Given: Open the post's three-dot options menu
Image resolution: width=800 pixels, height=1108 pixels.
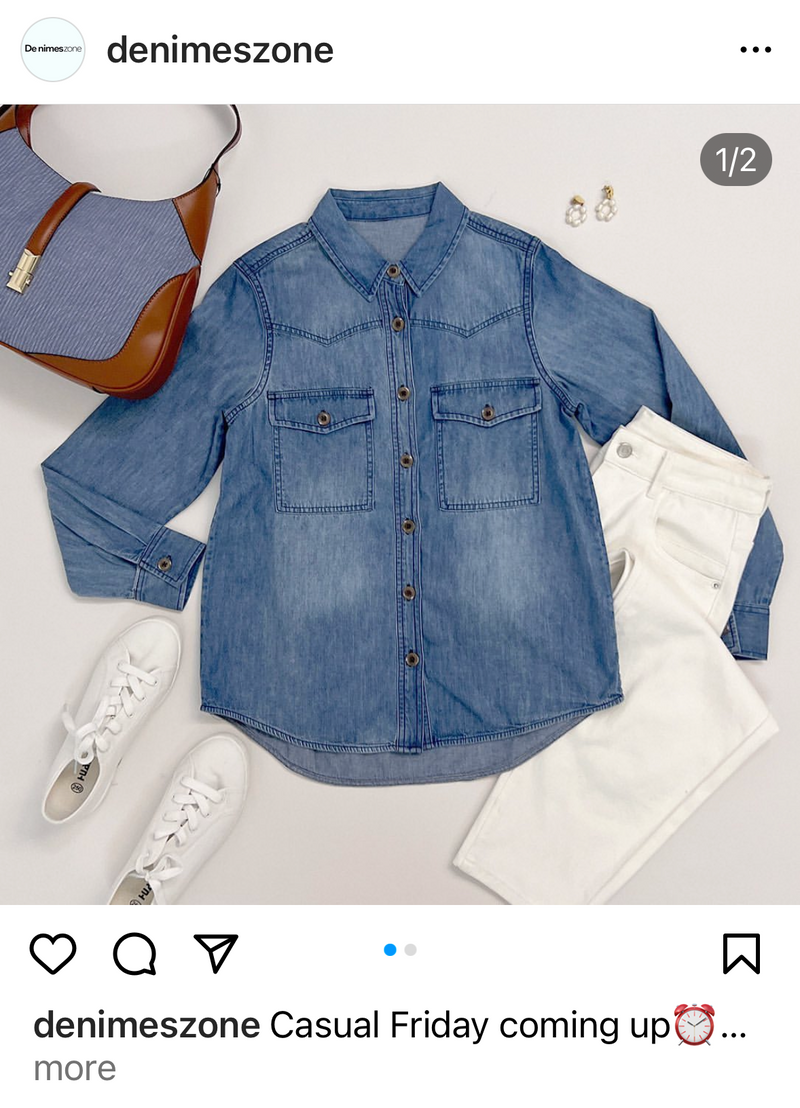Looking at the screenshot, I should 755,50.
